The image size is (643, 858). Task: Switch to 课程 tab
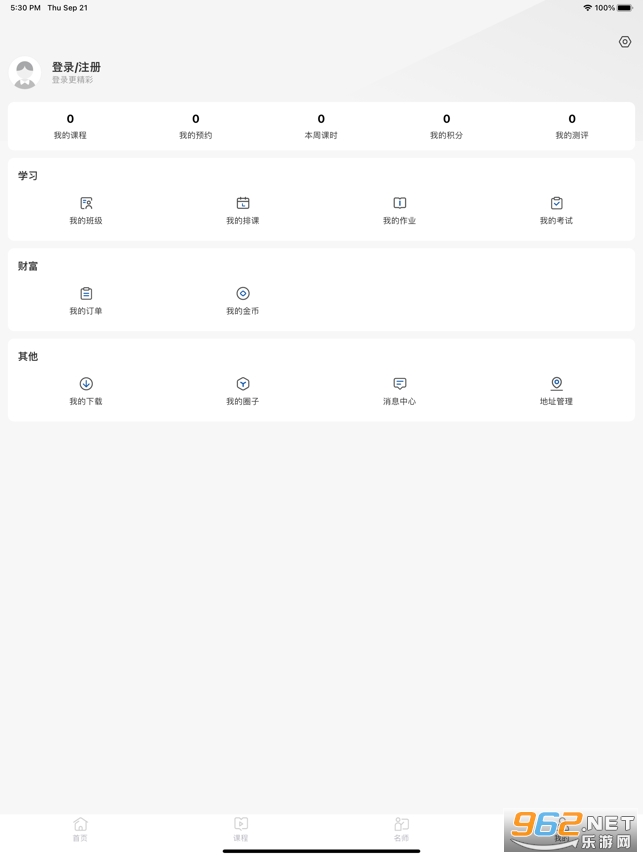point(241,829)
